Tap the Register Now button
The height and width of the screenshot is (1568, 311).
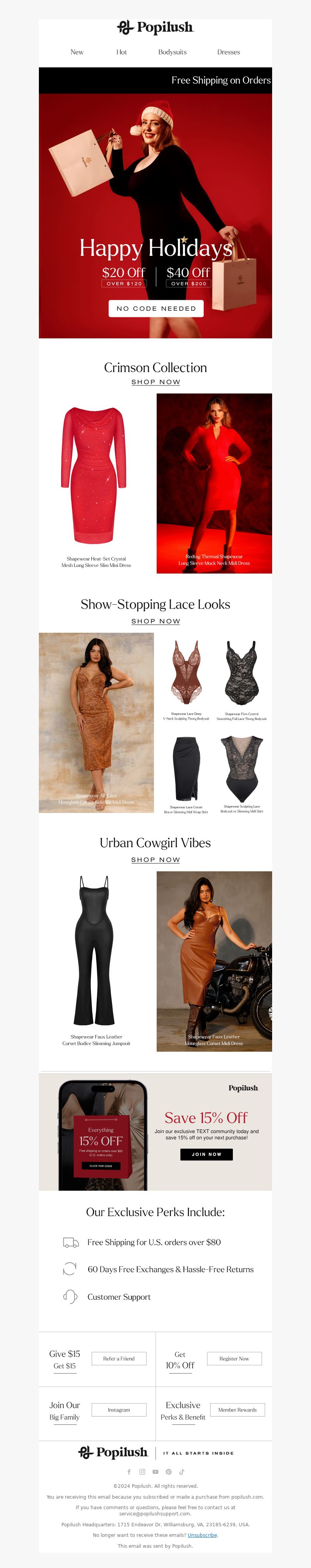[234, 1359]
